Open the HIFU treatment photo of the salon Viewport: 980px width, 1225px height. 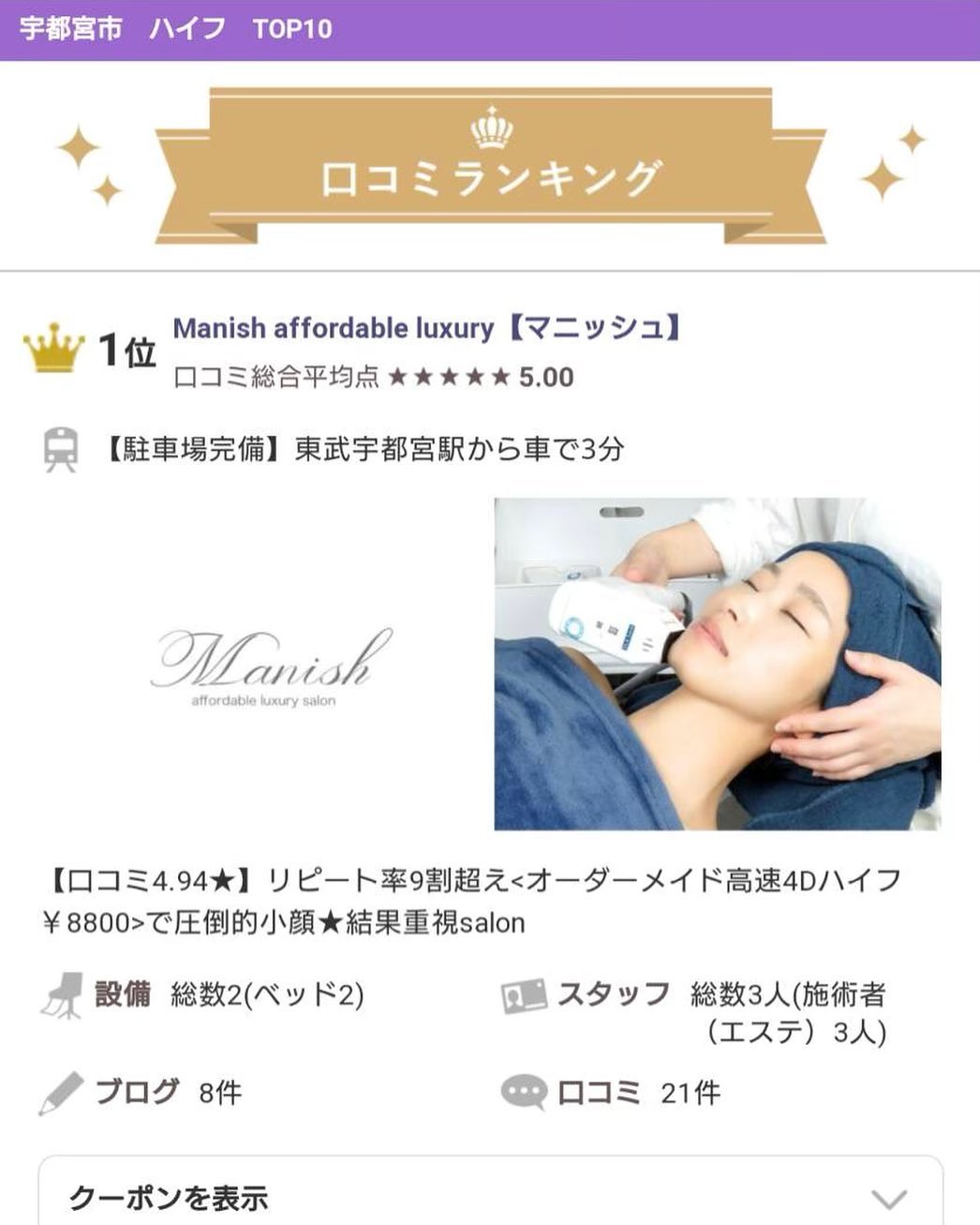[x=717, y=664]
